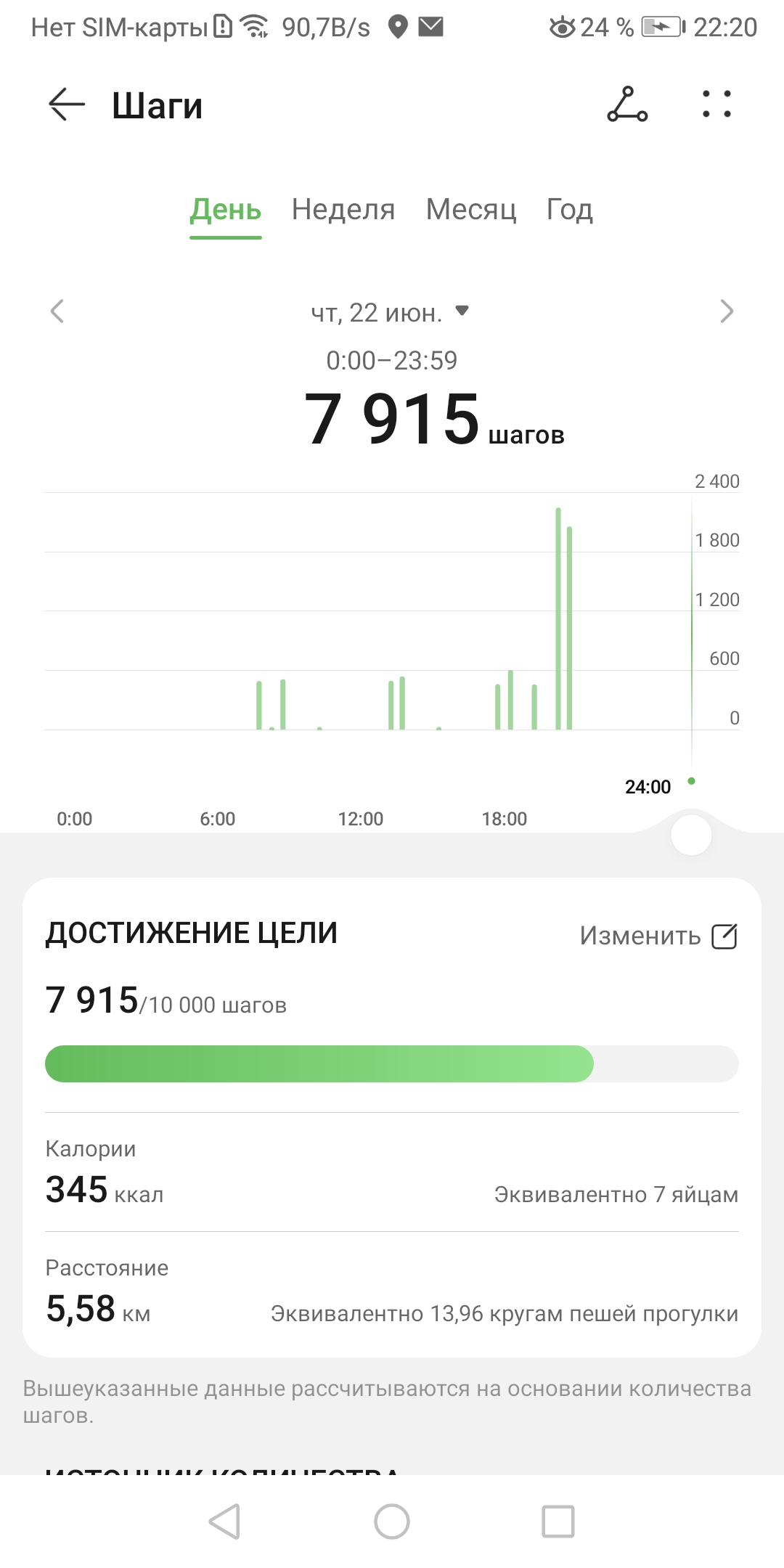Image resolution: width=784 pixels, height=1568 pixels.
Task: Tap the system home button
Action: tap(392, 1522)
